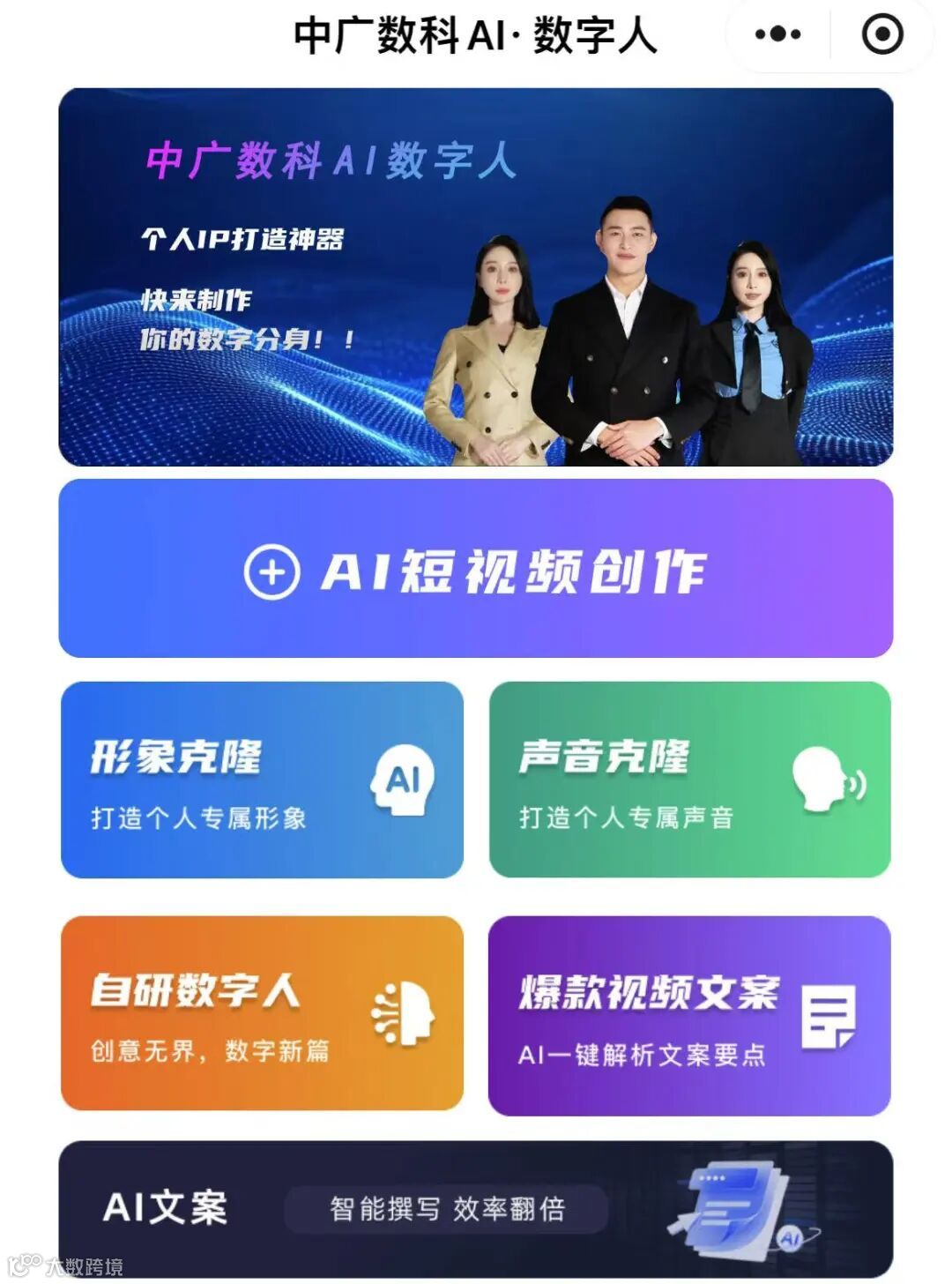Open the 中广数科AI数字人 banner
This screenshot has width=952, height=1284.
click(475, 276)
